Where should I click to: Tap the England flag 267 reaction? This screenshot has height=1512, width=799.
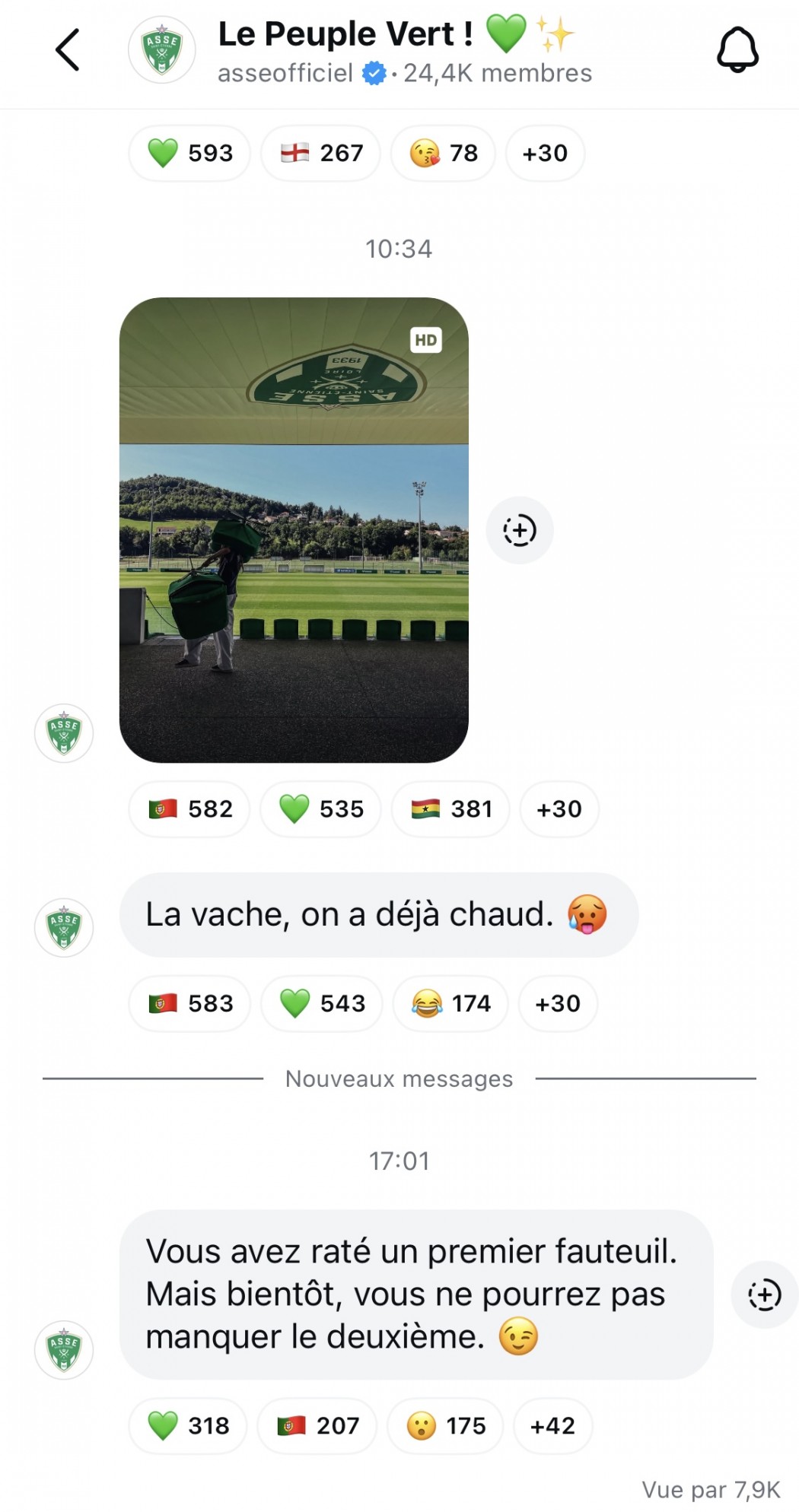[x=320, y=153]
